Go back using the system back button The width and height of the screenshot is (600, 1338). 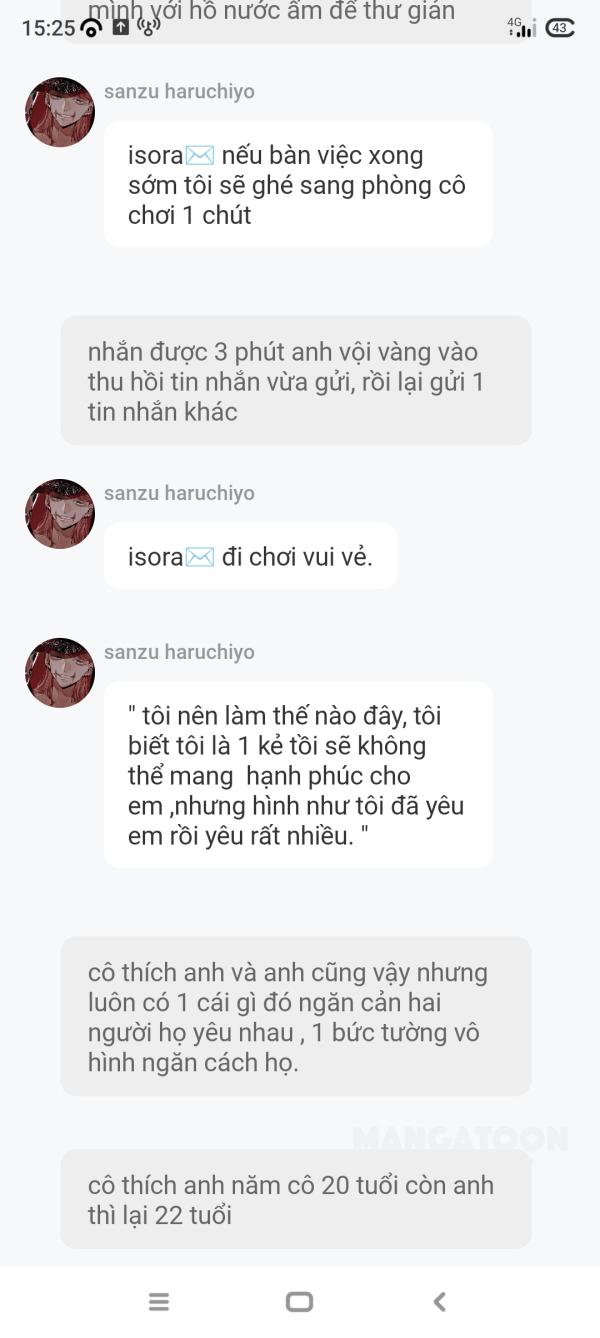pos(439,1301)
